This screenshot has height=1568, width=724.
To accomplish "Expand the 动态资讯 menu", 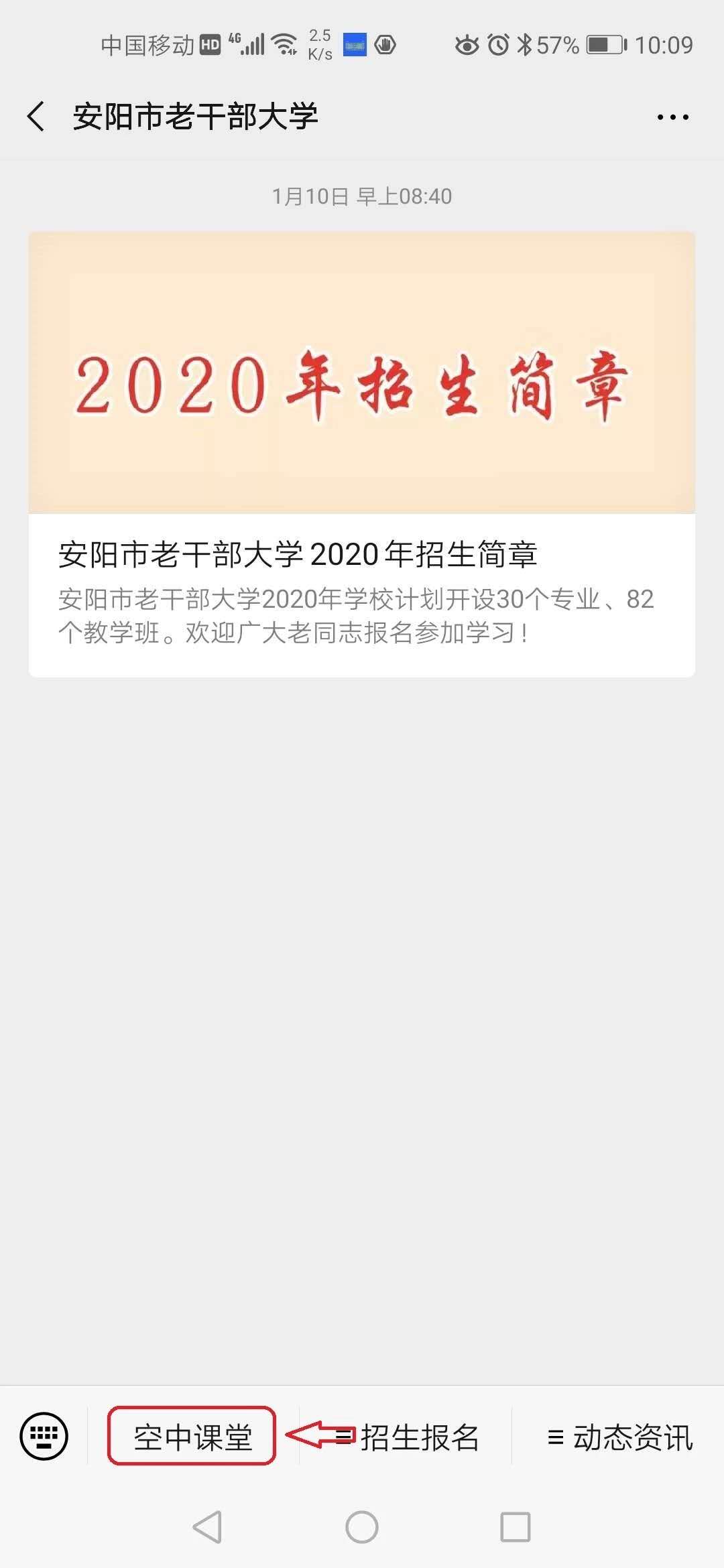I will (619, 1437).
